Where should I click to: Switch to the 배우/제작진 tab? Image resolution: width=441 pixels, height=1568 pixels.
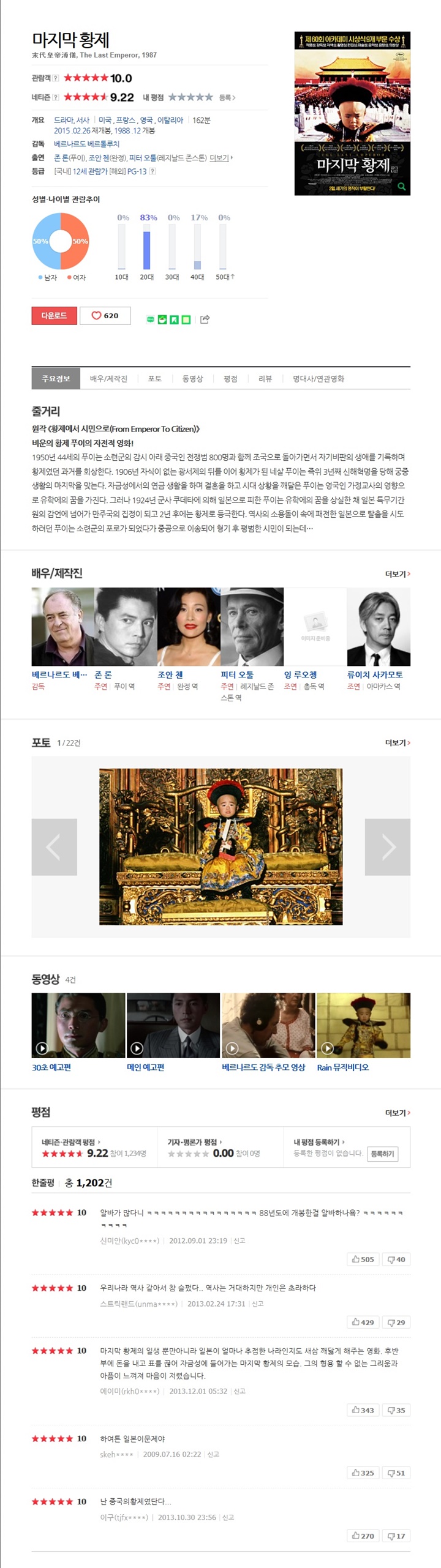(x=108, y=379)
